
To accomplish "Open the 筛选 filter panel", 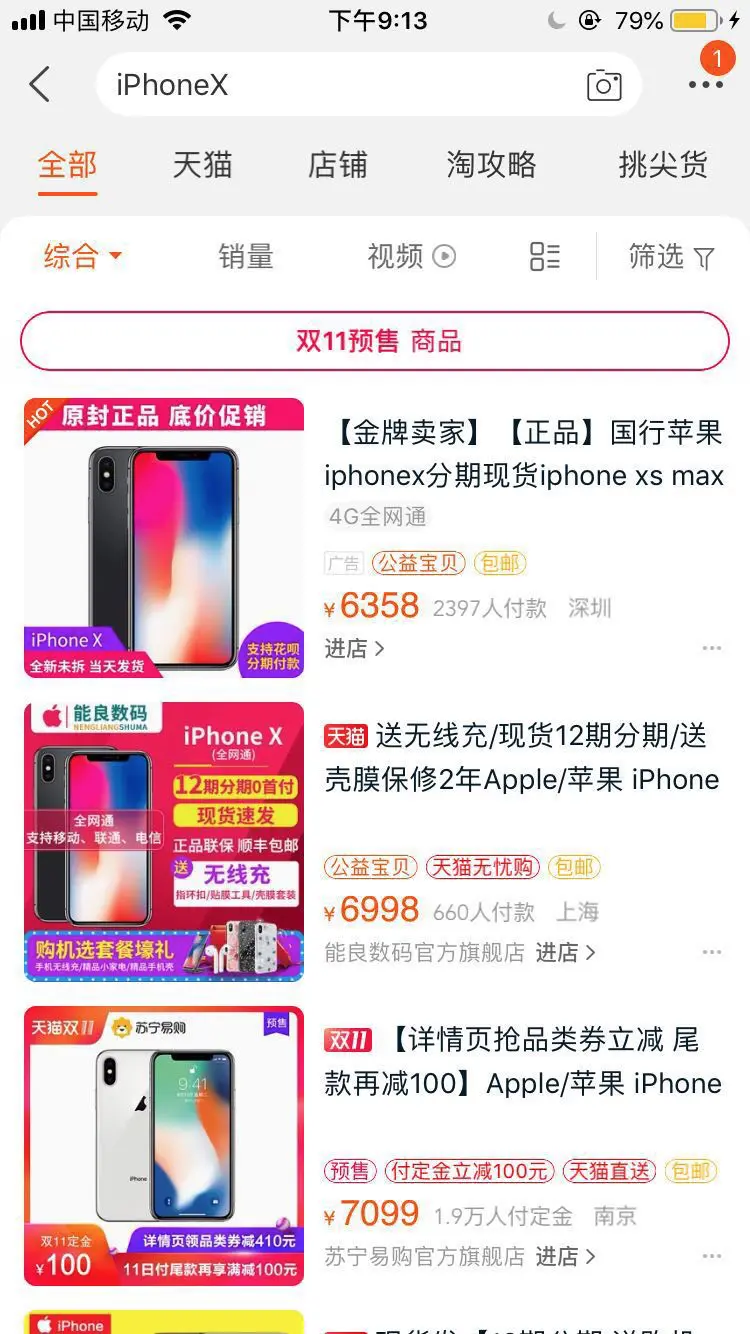I will pos(671,257).
